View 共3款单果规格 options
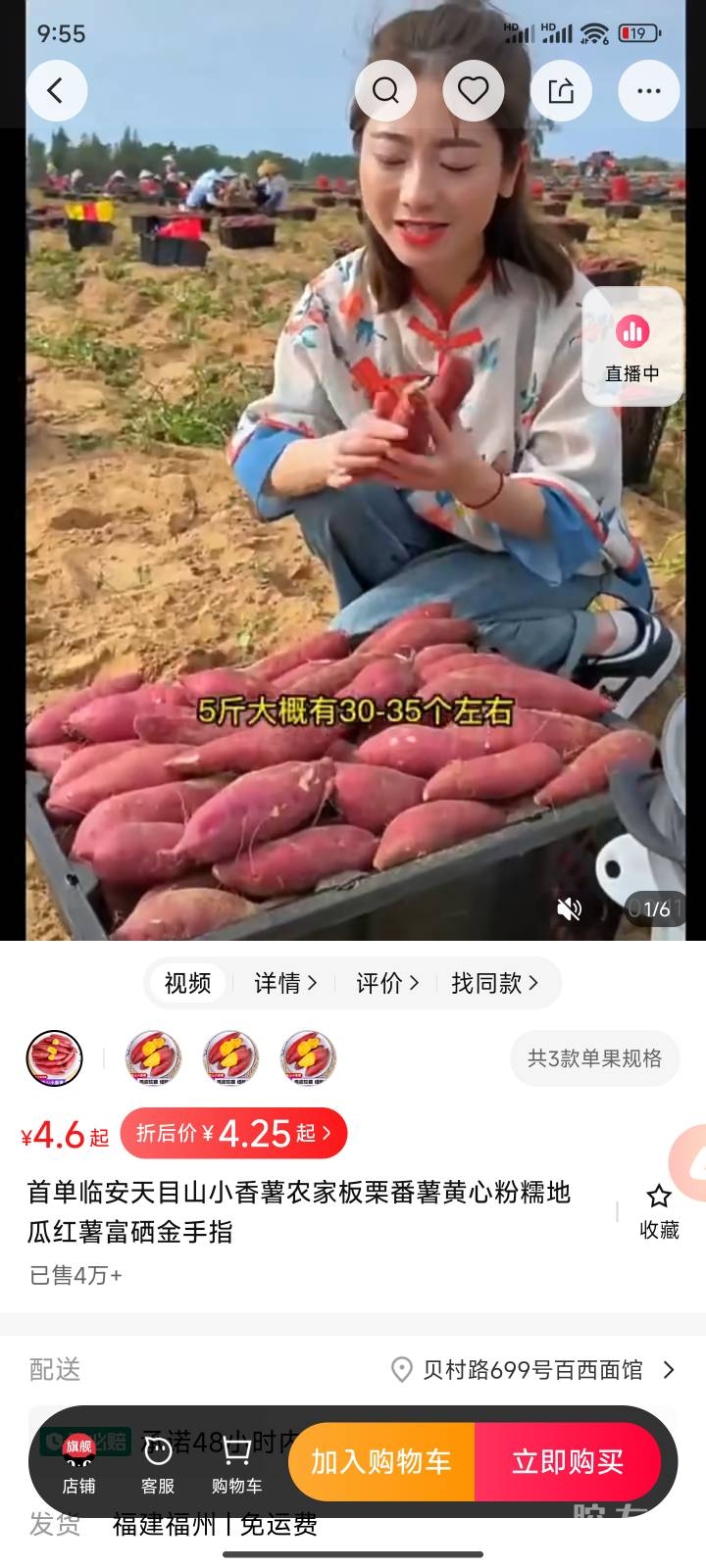This screenshot has height=1568, width=706. 594,1058
